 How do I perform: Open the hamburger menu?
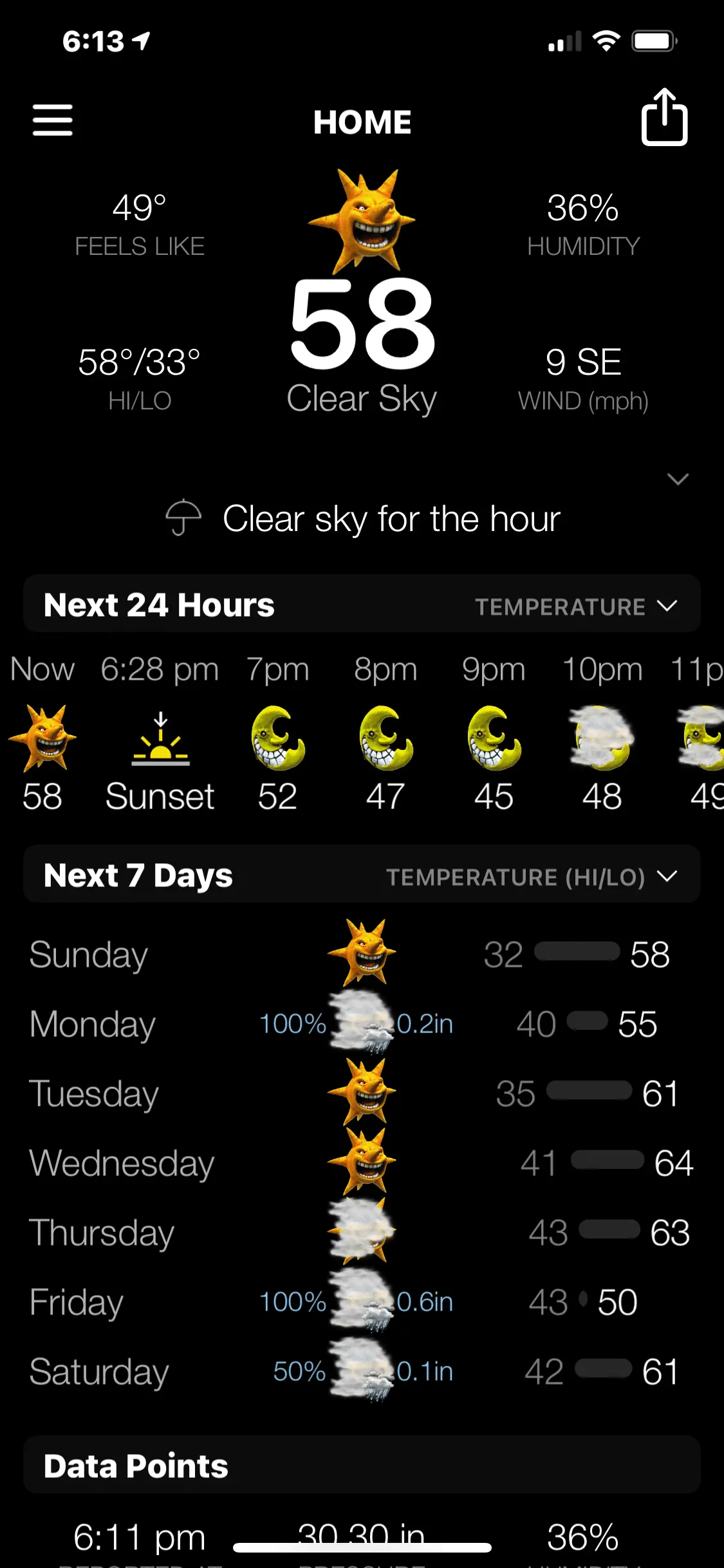tap(53, 120)
